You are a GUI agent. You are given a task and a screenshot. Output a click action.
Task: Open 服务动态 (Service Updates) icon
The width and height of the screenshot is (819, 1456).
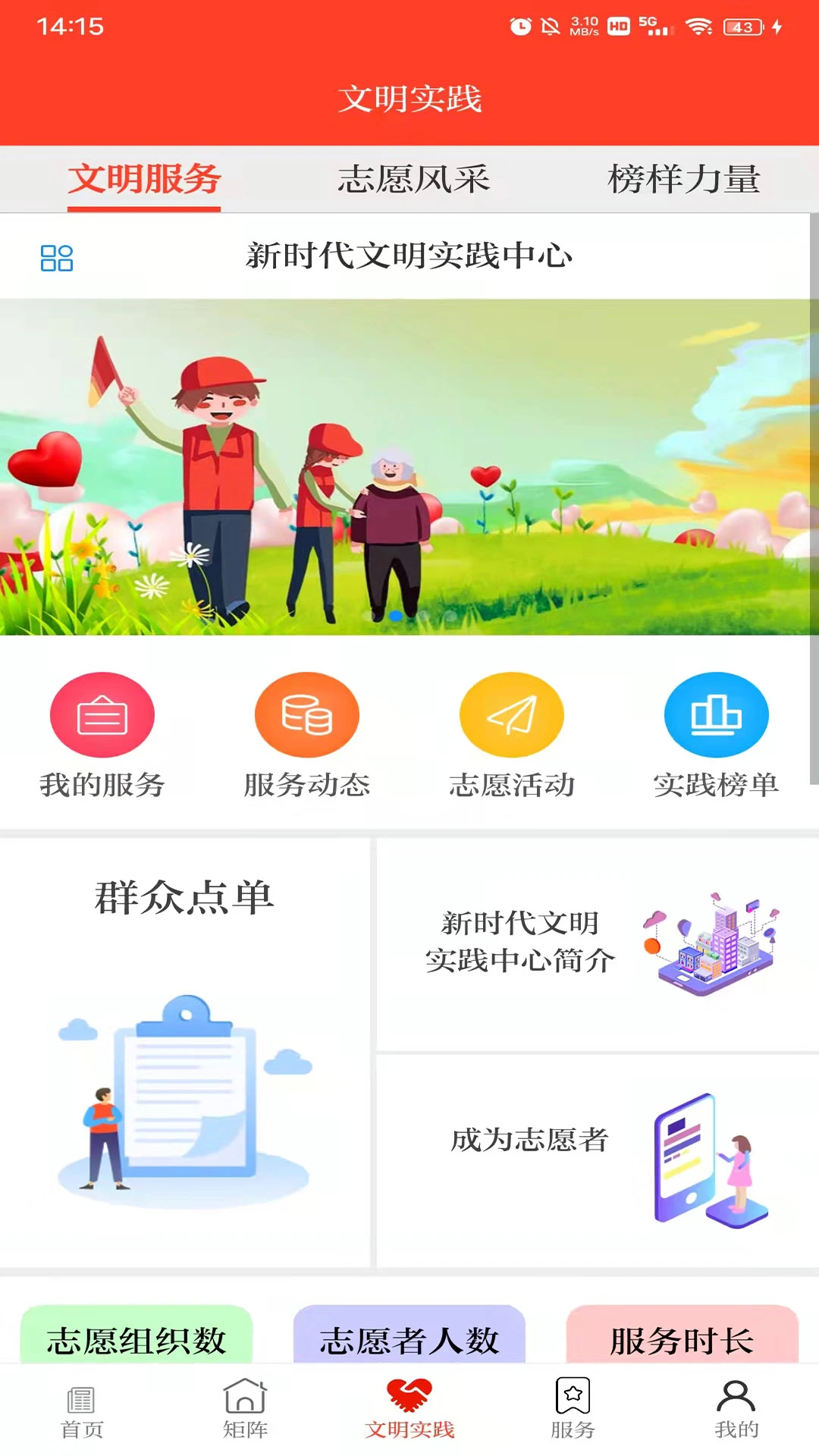click(307, 714)
